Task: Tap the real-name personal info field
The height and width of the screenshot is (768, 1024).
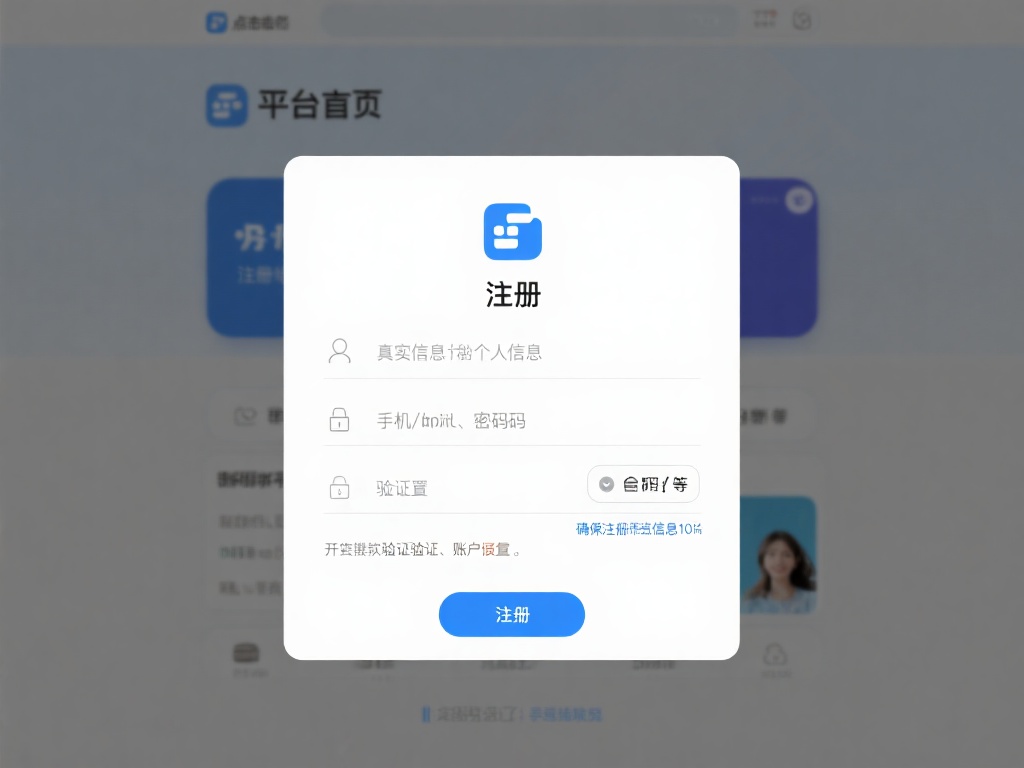Action: click(510, 352)
